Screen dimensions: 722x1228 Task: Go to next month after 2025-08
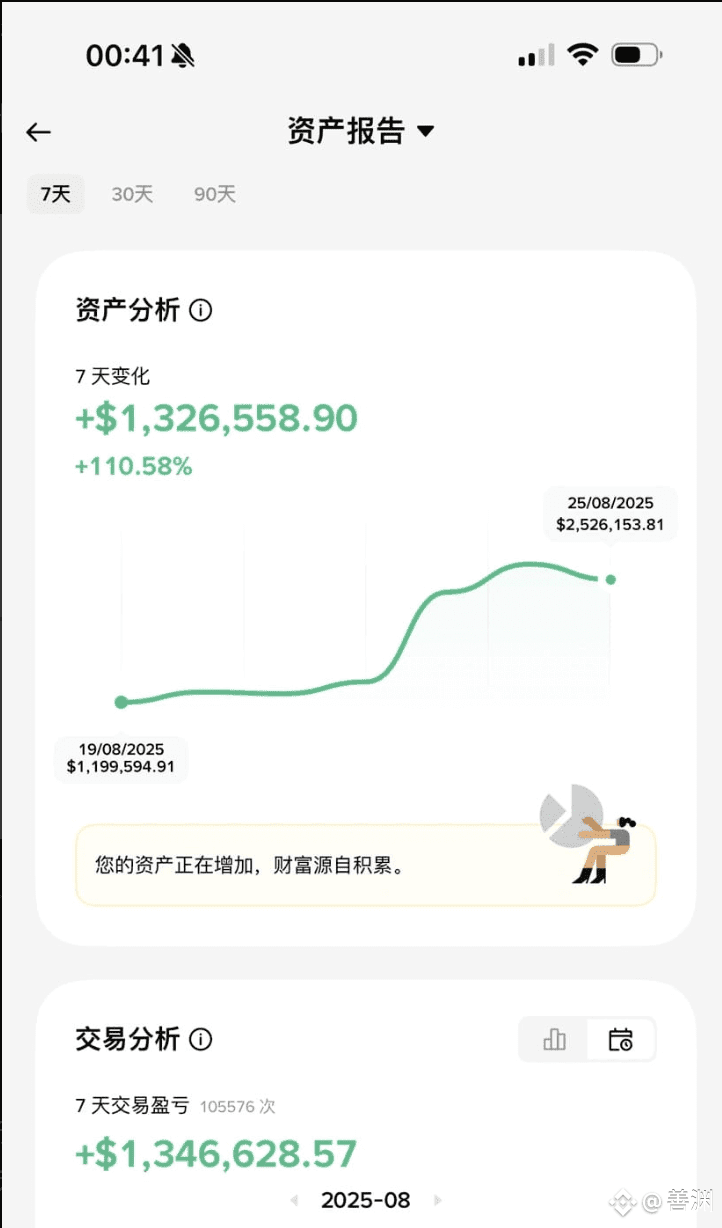click(x=436, y=1199)
